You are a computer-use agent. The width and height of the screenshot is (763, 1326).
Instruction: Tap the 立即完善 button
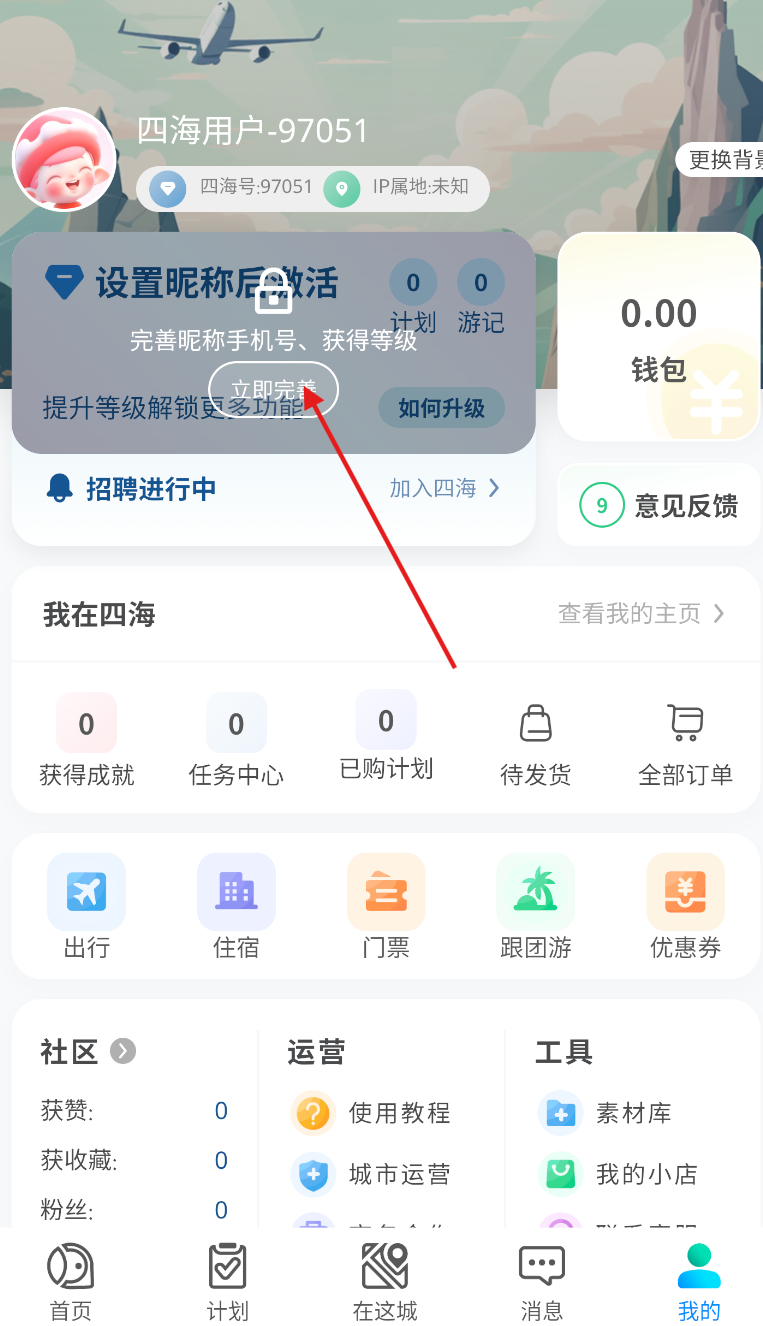tap(273, 390)
